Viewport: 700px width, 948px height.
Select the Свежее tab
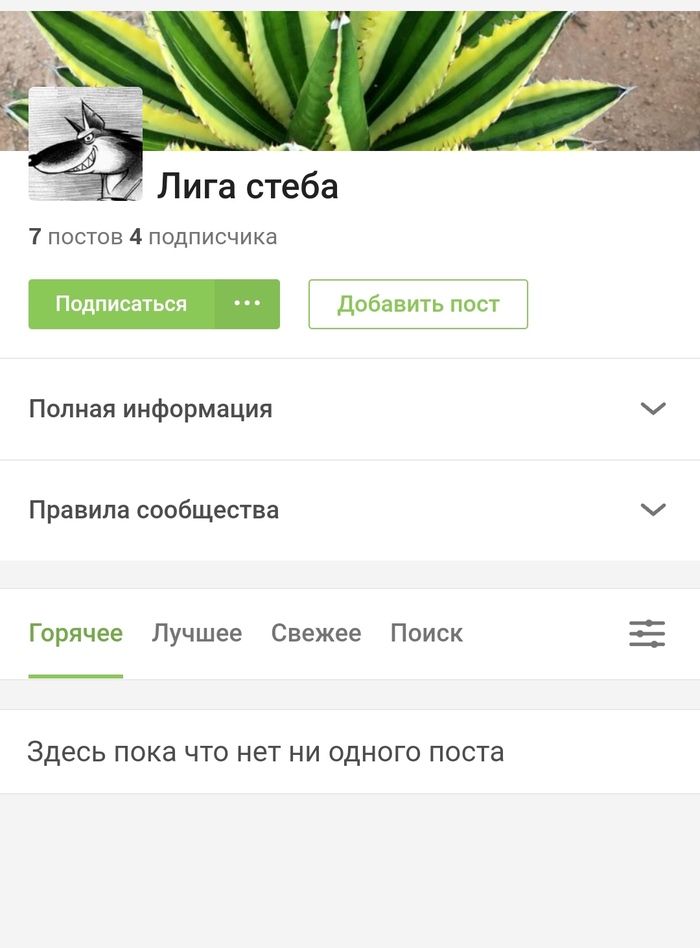[316, 633]
